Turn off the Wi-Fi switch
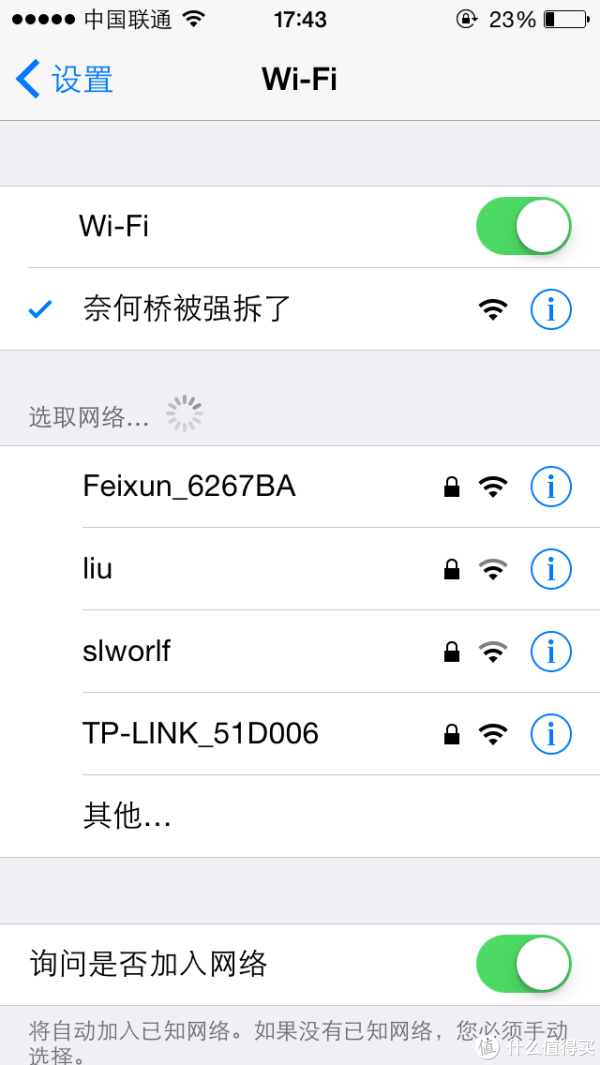This screenshot has height=1065, width=600. tap(523, 226)
